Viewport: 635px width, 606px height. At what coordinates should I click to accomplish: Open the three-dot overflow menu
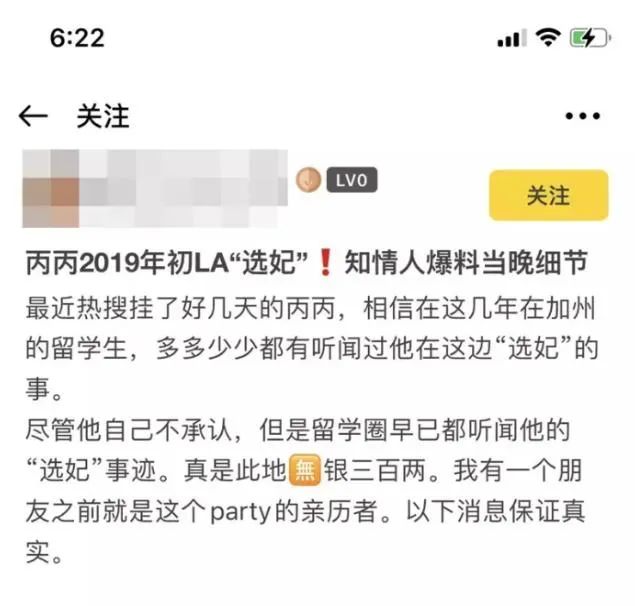582,117
